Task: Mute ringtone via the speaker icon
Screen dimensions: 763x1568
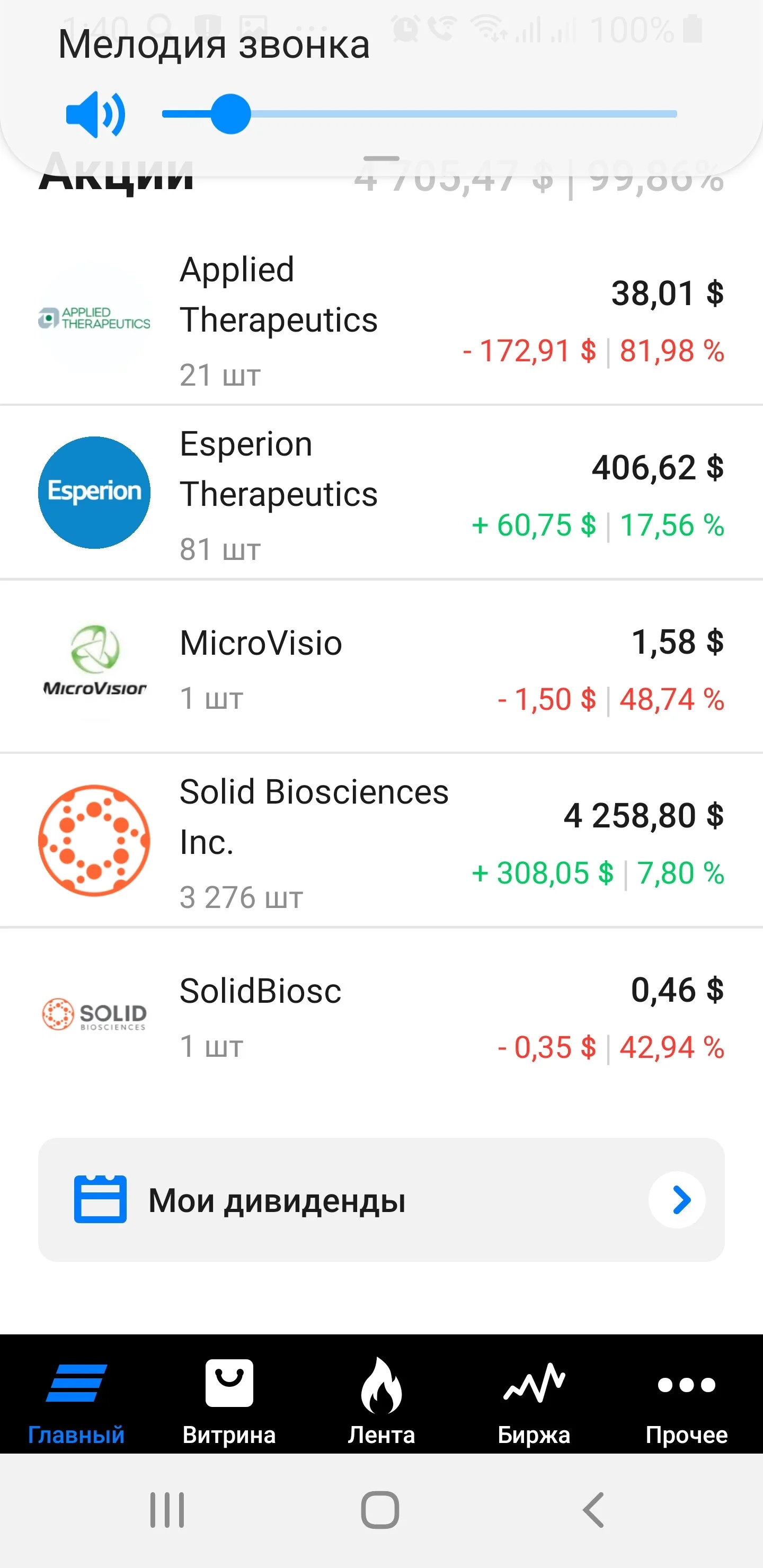Action: [x=95, y=114]
